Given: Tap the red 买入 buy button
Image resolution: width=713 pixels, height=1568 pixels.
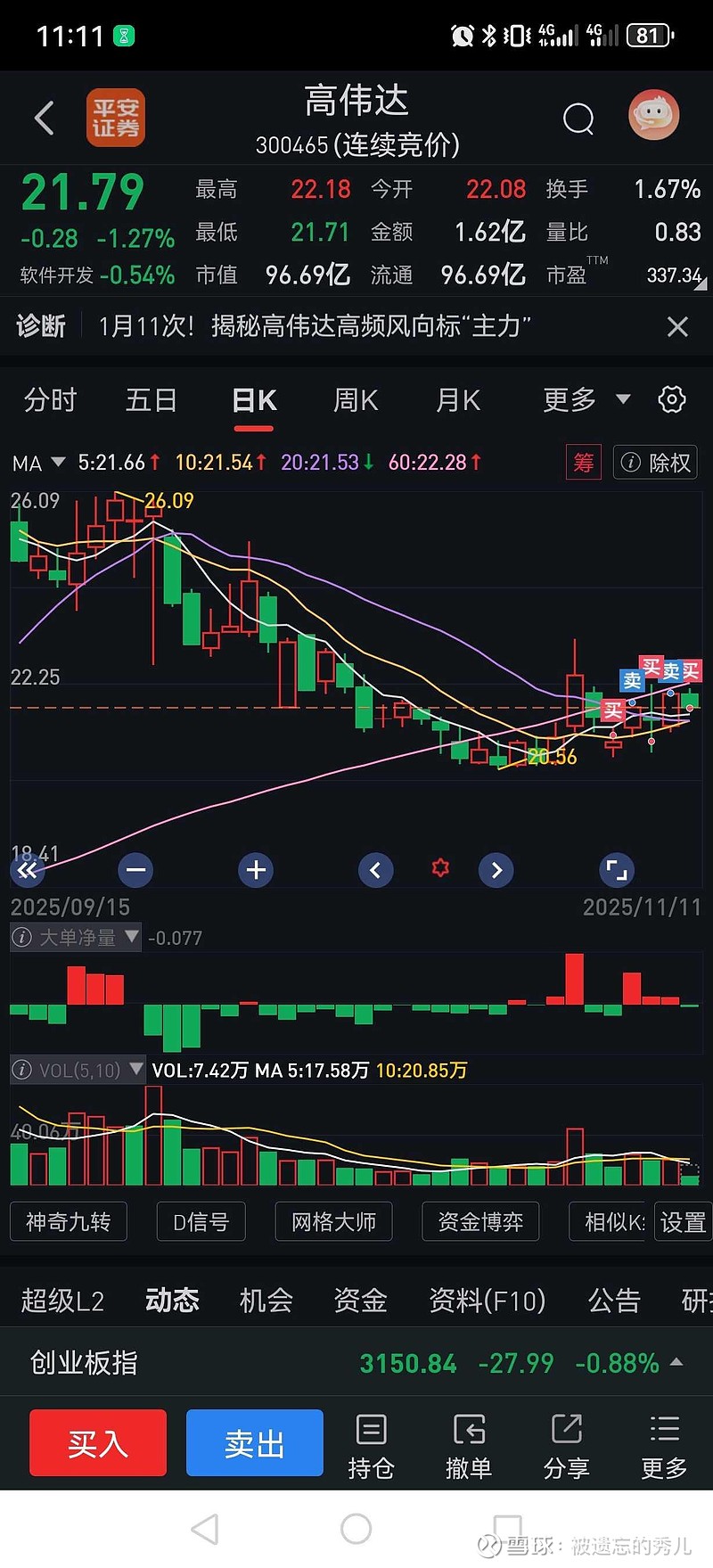Looking at the screenshot, I should pyautogui.click(x=97, y=1441).
